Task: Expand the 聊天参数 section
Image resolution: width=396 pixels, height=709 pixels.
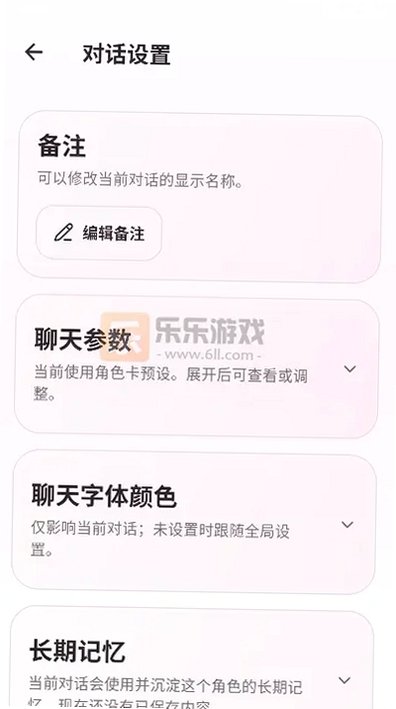Action: click(x=349, y=369)
